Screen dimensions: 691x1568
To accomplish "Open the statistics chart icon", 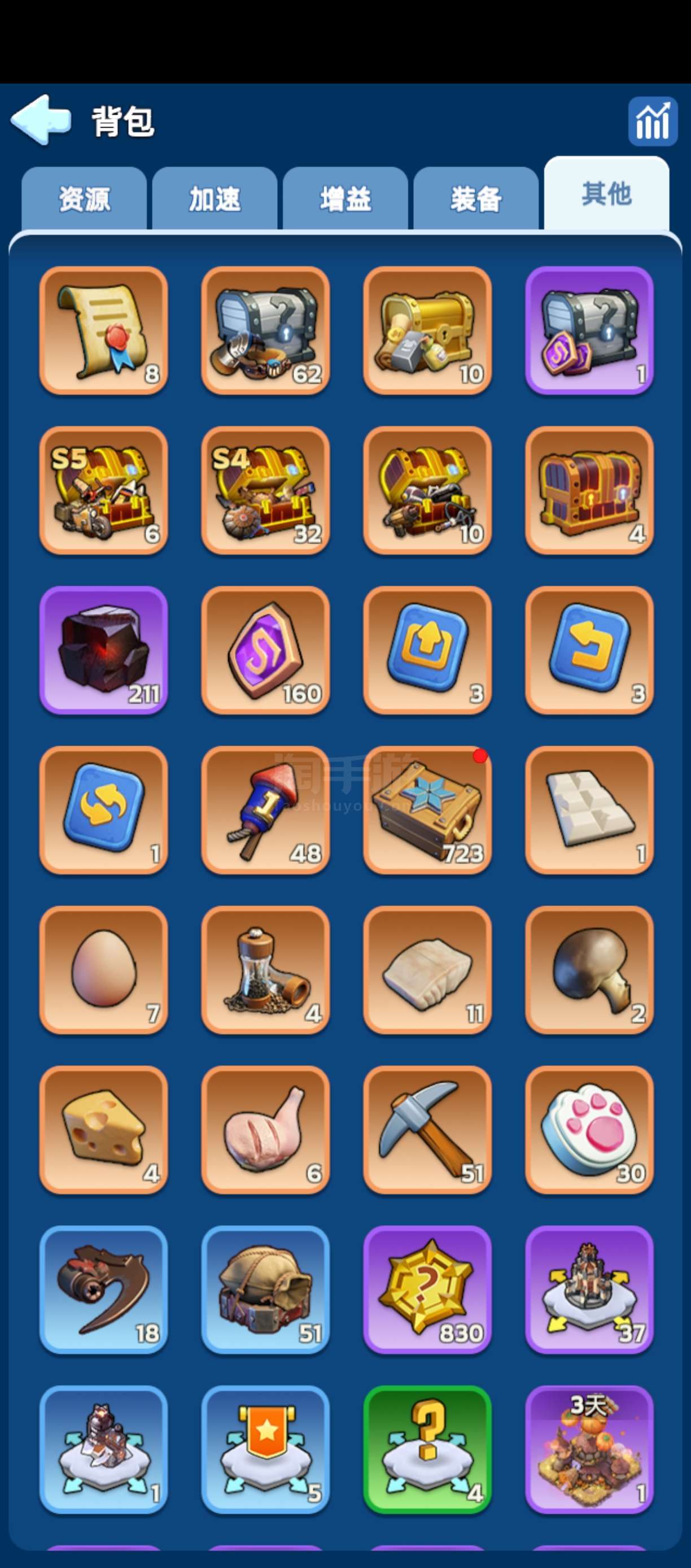I will pos(653,121).
